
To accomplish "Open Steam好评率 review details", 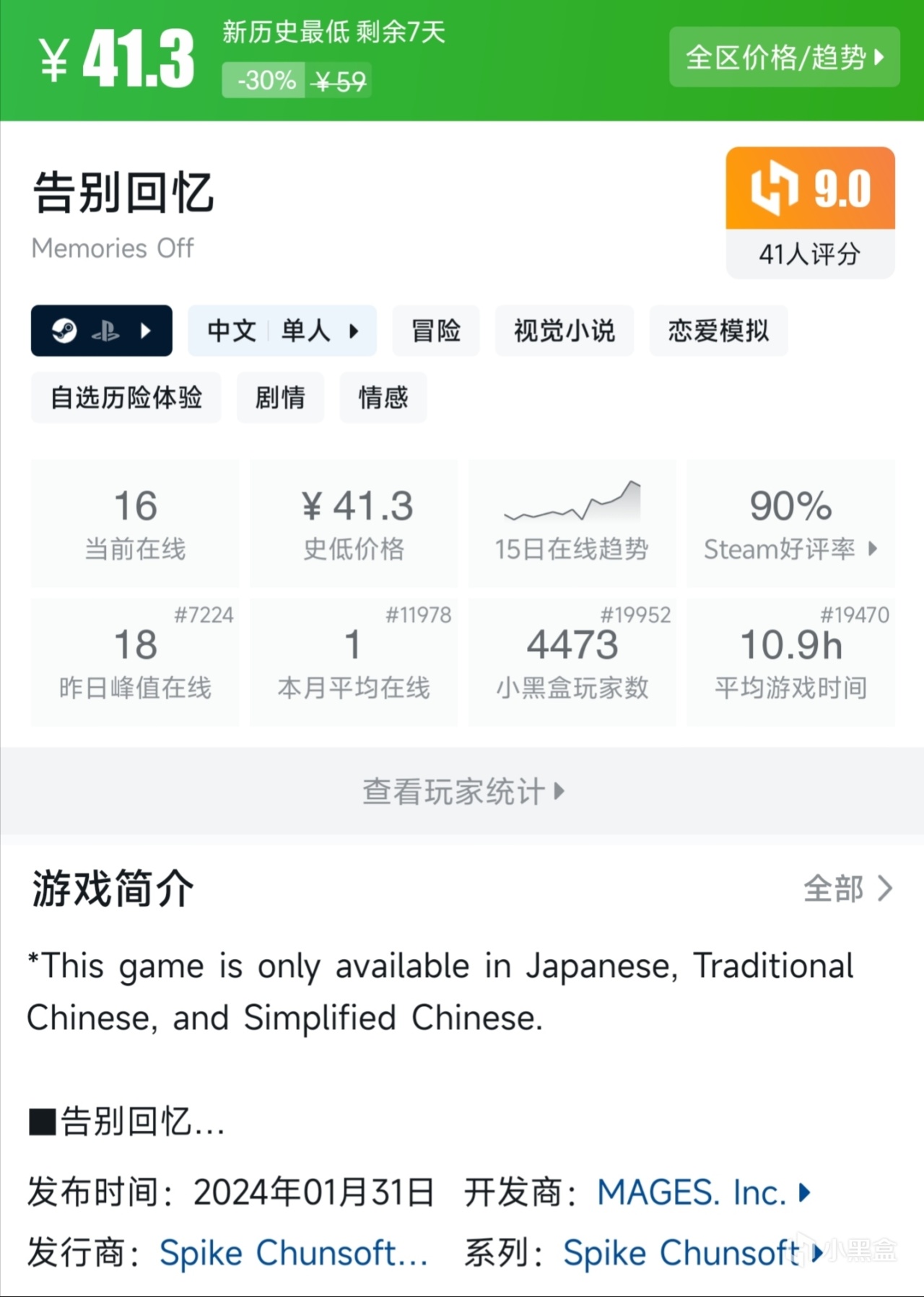I will pyautogui.click(x=790, y=523).
